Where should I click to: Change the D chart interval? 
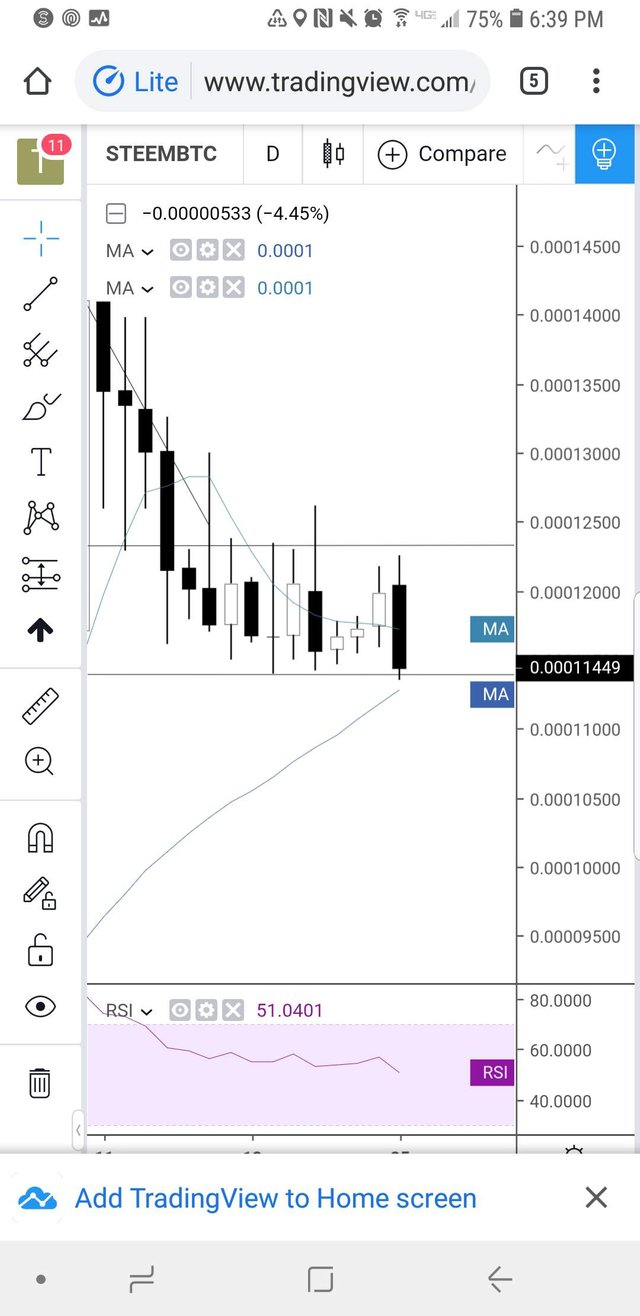(272, 154)
